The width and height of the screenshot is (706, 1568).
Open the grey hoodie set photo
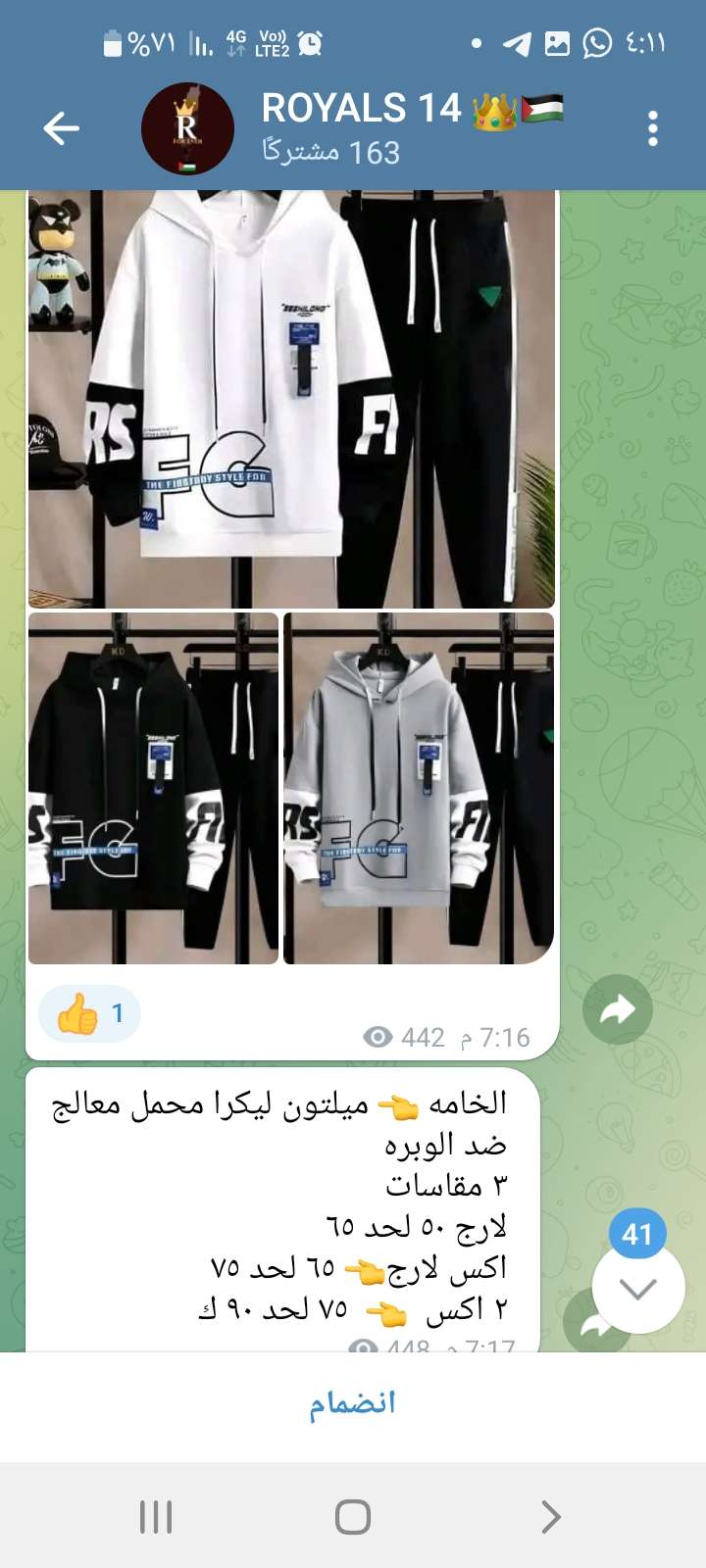click(x=419, y=789)
